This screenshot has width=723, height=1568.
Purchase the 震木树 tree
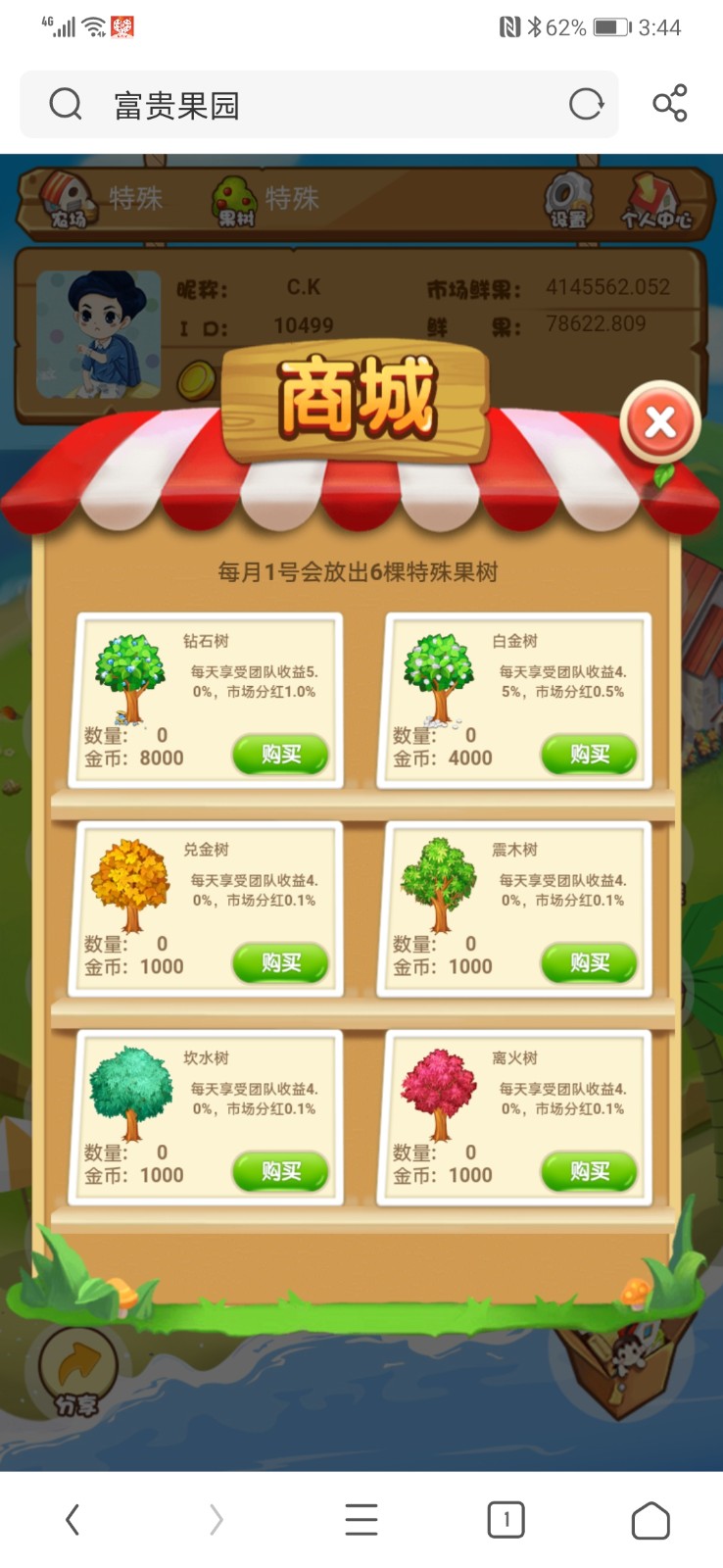pos(589,963)
